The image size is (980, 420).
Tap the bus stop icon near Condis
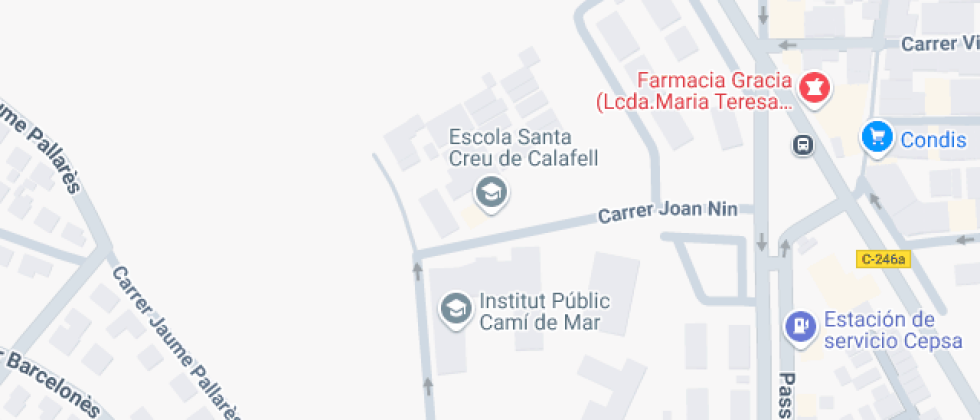coord(802,146)
